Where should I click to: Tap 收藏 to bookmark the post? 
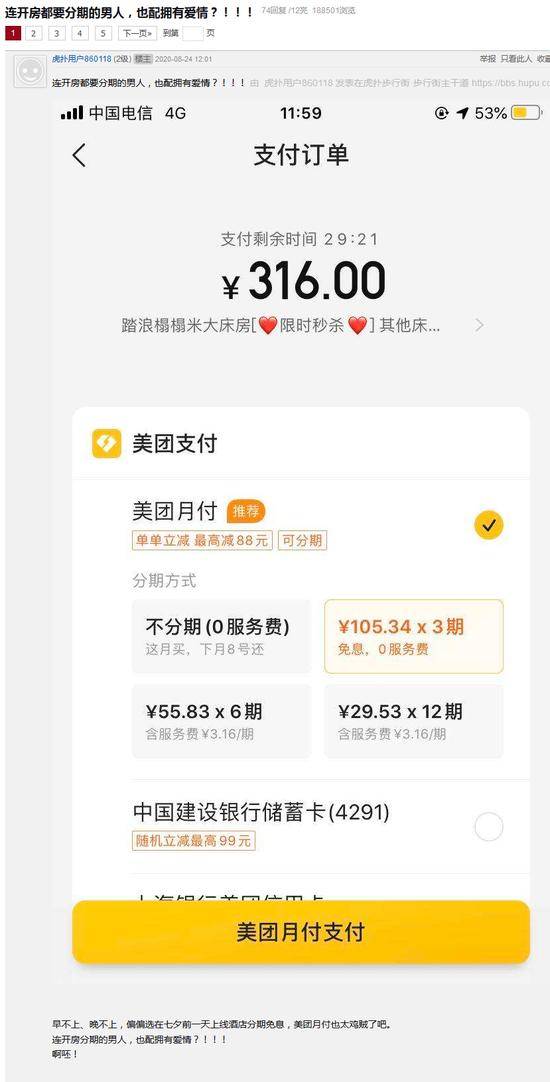[543, 59]
